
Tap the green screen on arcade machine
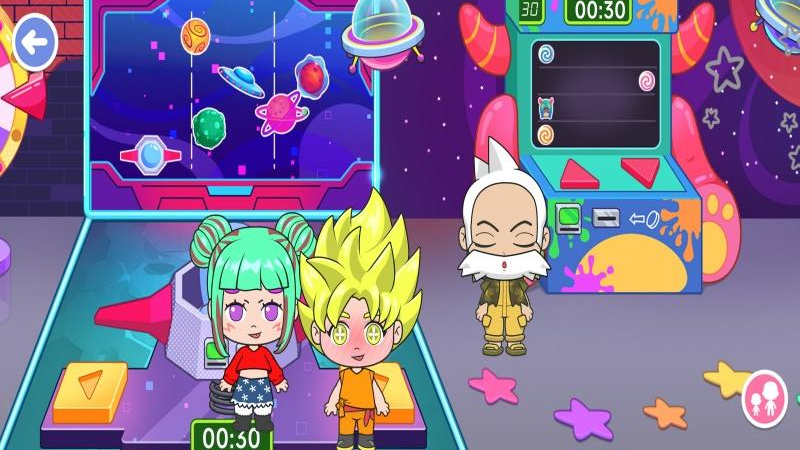click(x=569, y=214)
